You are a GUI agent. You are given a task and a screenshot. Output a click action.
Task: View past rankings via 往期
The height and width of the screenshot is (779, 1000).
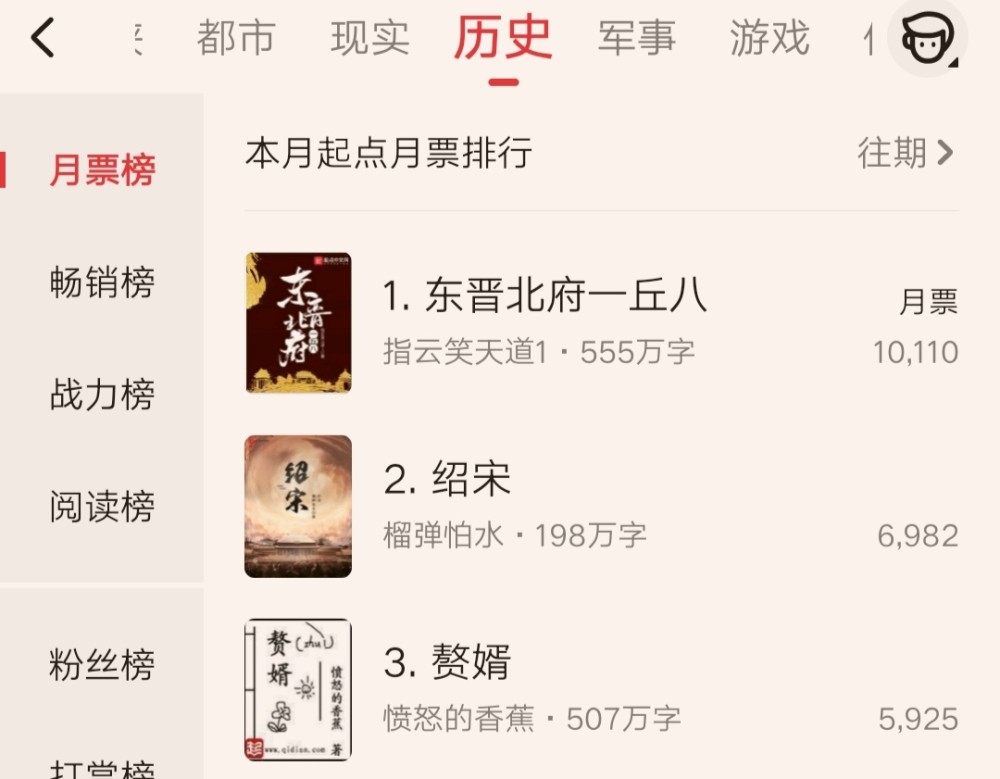[x=905, y=153]
